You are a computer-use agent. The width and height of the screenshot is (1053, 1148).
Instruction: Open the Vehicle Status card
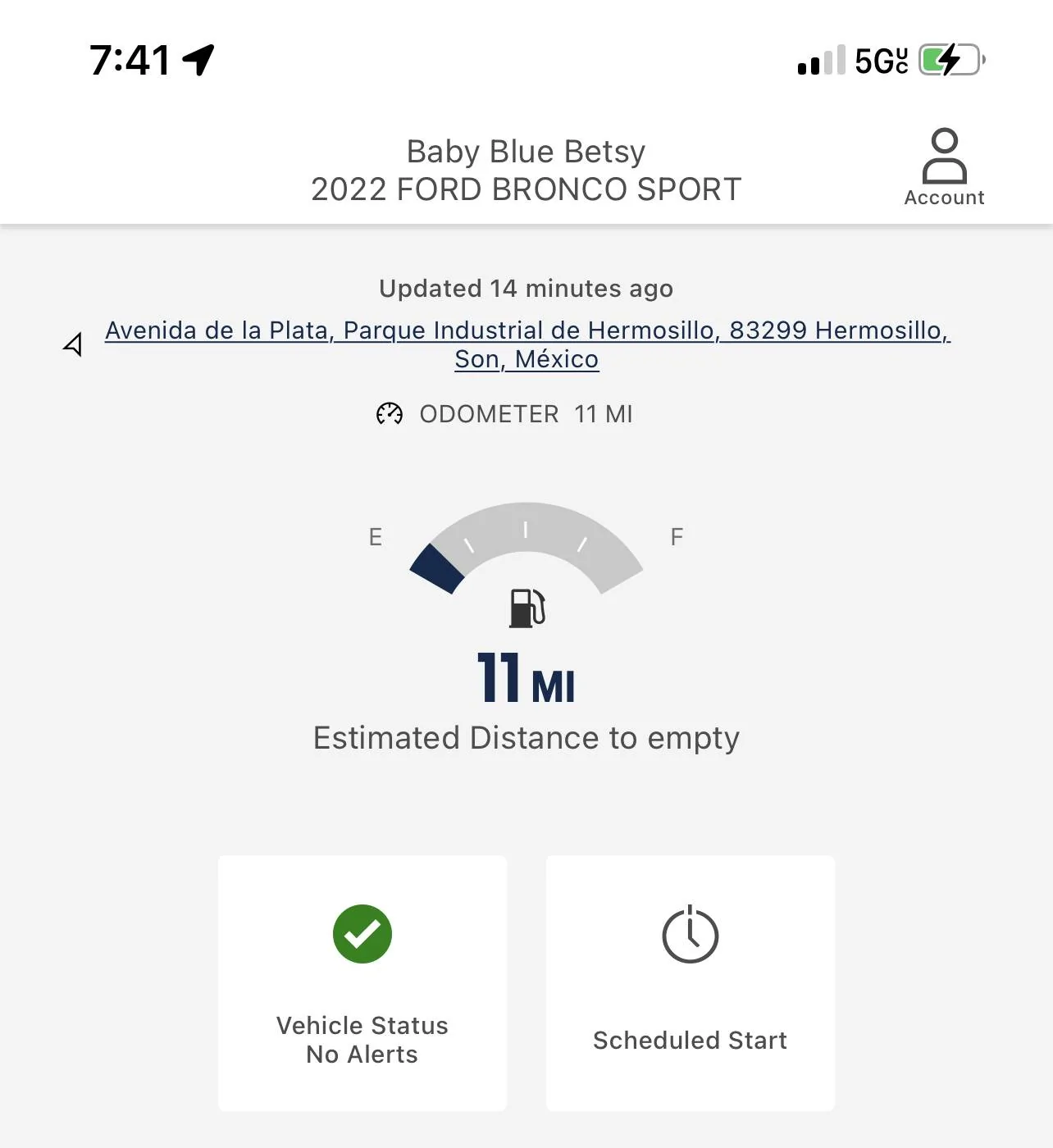click(362, 982)
